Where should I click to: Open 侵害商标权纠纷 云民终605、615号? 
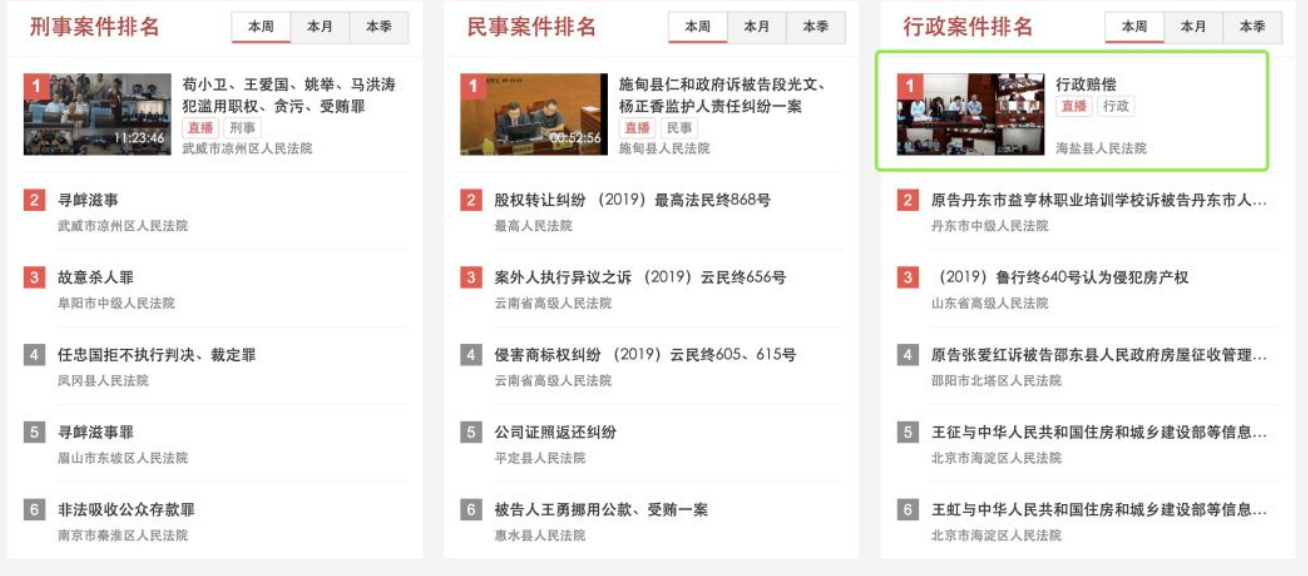tap(645, 355)
